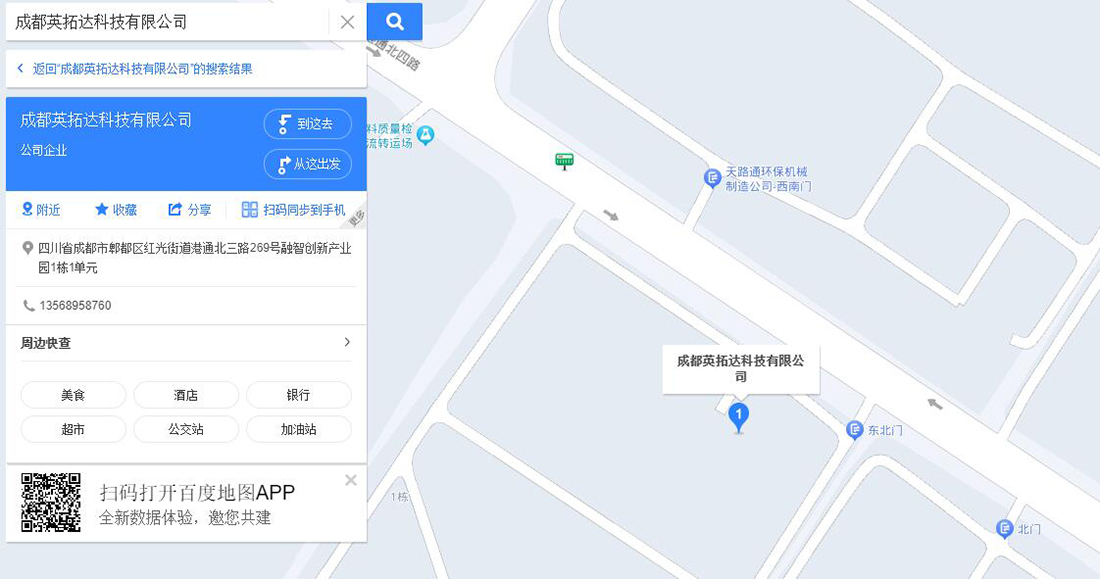
Task: Tap the search field with 成都英拓达科技有限公司
Action: tap(165, 22)
